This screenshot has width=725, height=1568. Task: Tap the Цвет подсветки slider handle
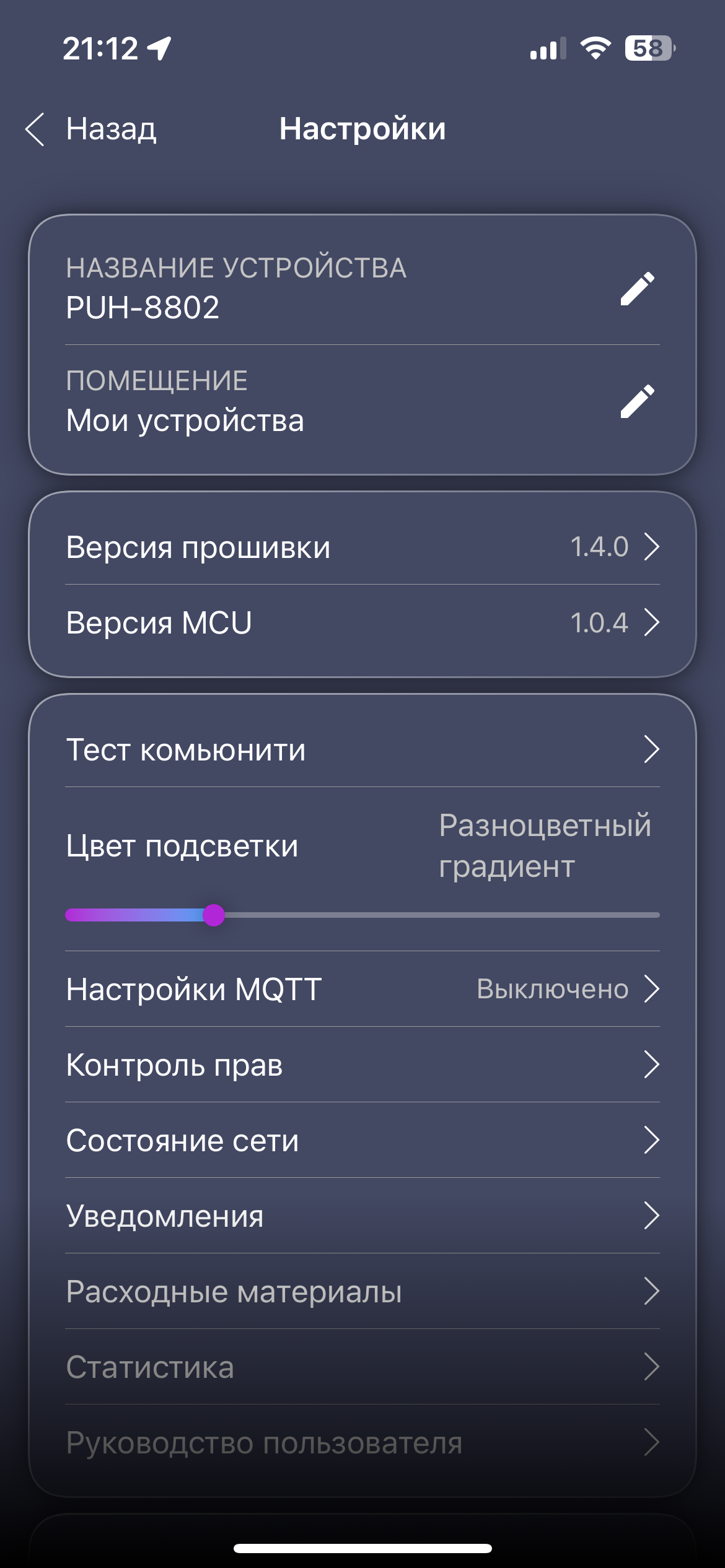214,915
